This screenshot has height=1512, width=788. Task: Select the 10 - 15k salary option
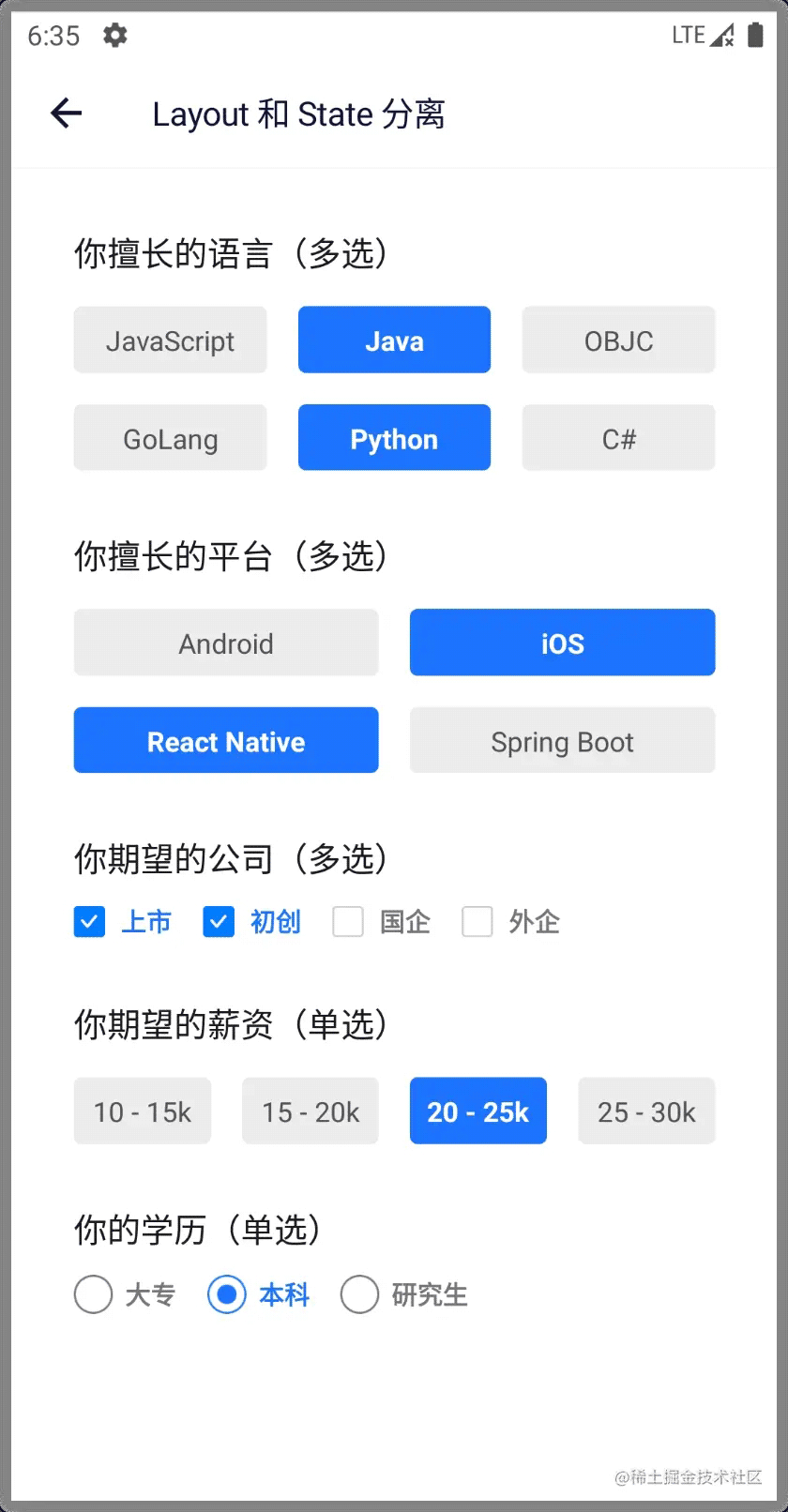click(x=143, y=1111)
